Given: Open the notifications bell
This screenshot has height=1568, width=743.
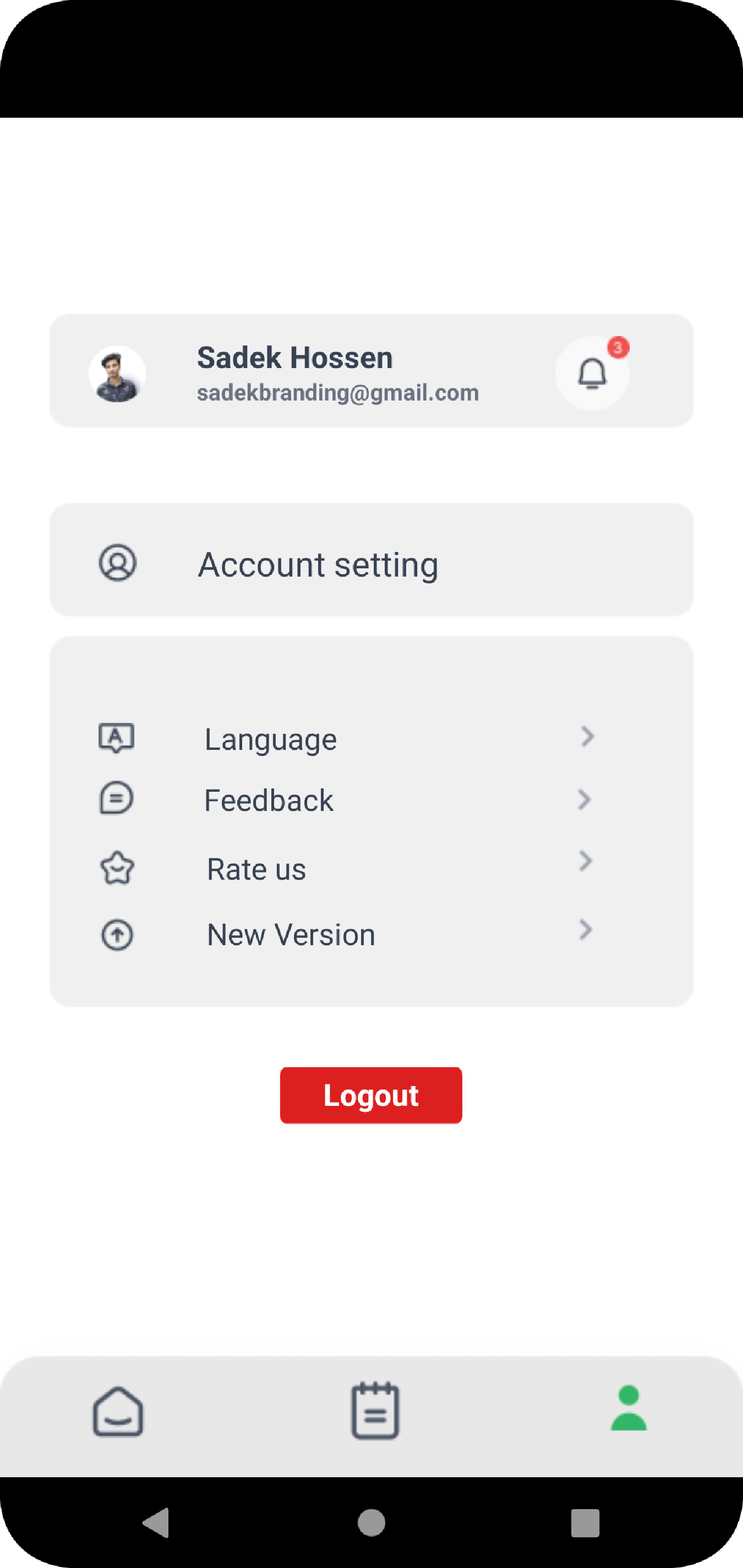Looking at the screenshot, I should point(592,372).
